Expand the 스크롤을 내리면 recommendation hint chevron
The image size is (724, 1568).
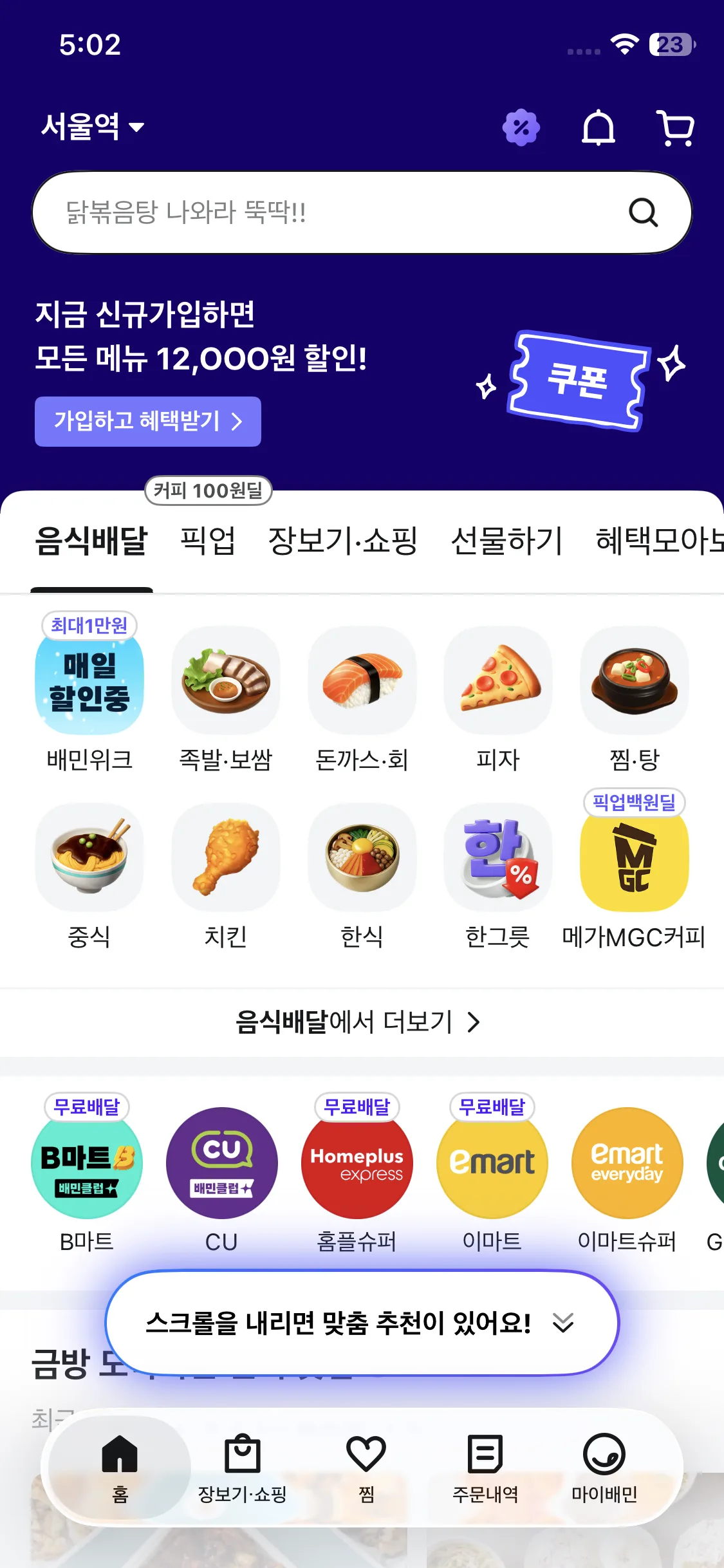[x=562, y=1324]
